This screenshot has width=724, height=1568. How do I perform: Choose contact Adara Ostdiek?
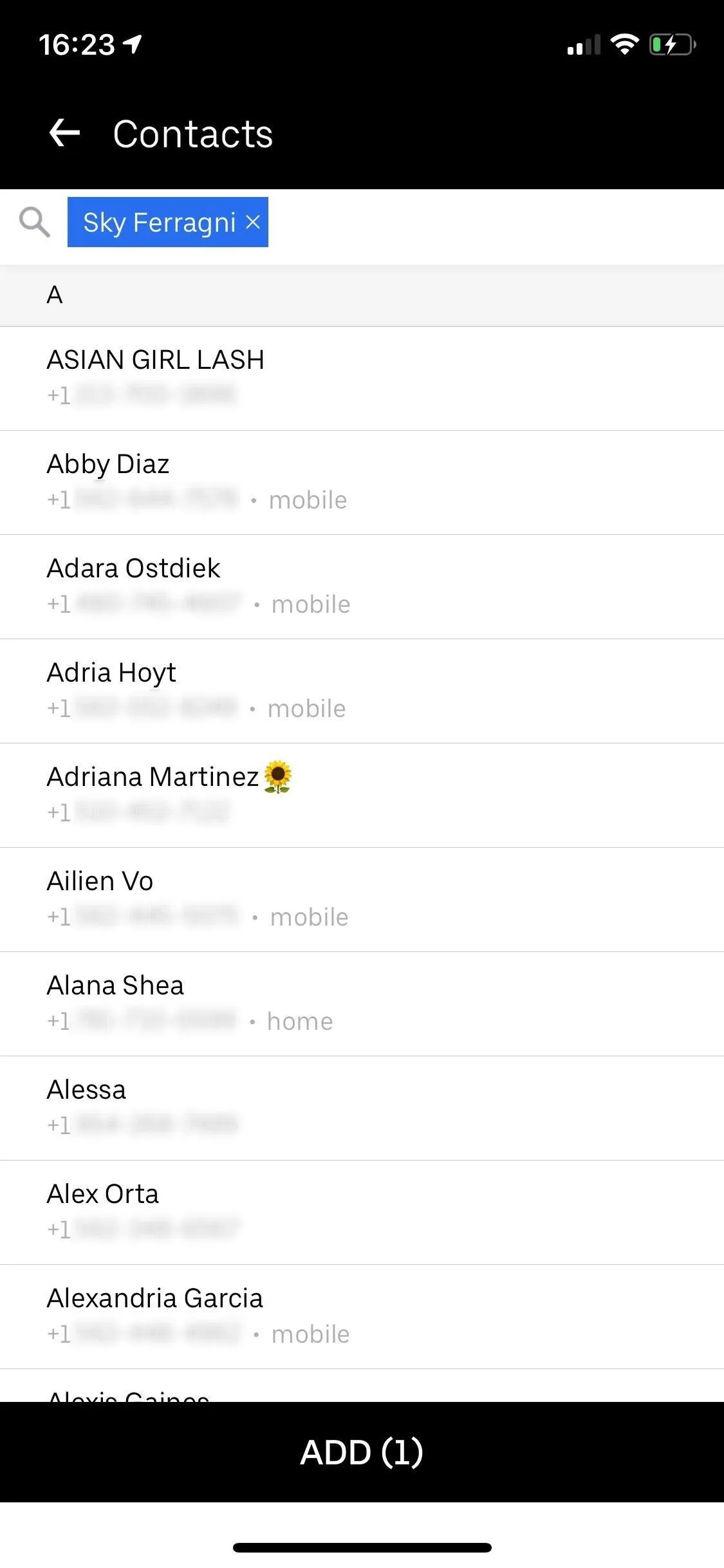362,587
